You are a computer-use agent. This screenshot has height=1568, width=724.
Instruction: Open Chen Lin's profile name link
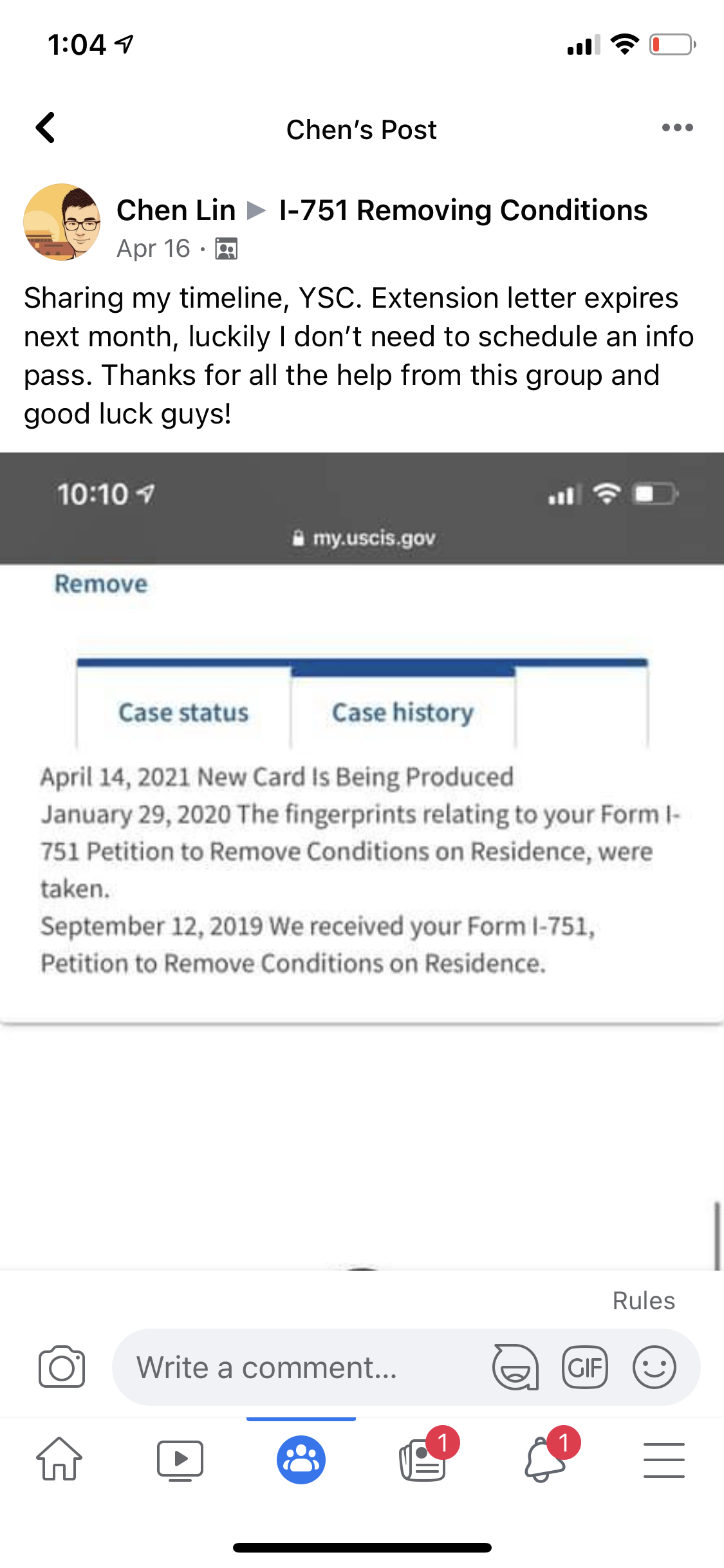coord(176,210)
